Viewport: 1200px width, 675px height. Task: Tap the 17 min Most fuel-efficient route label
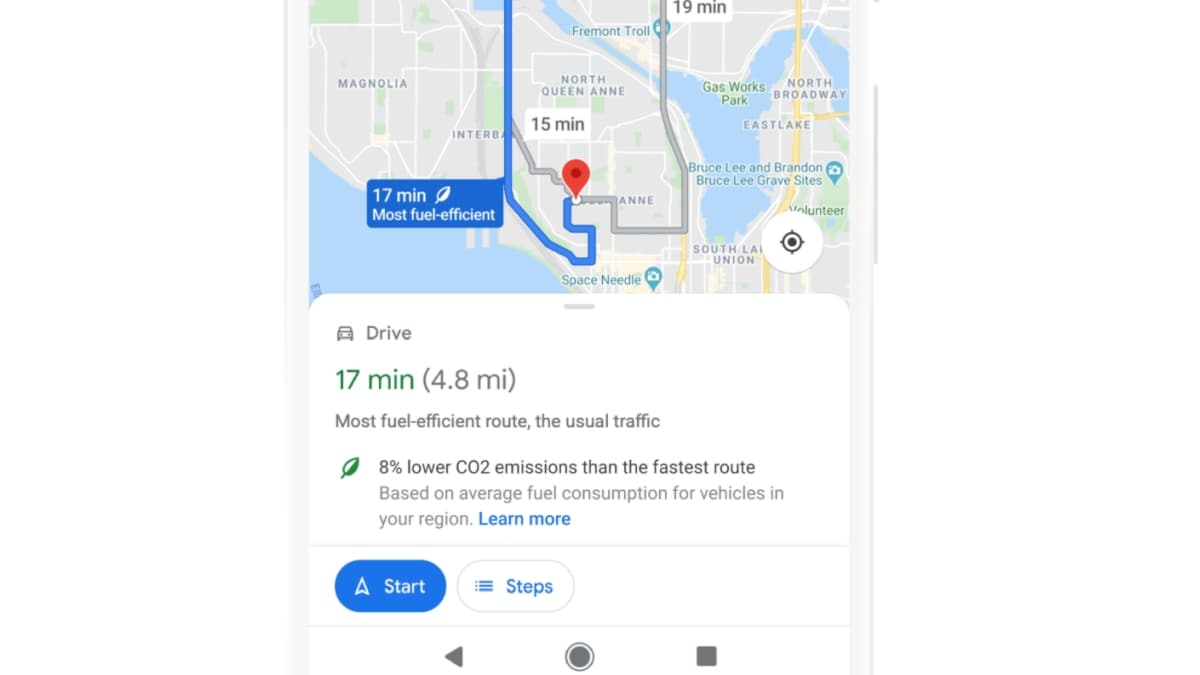click(x=433, y=204)
